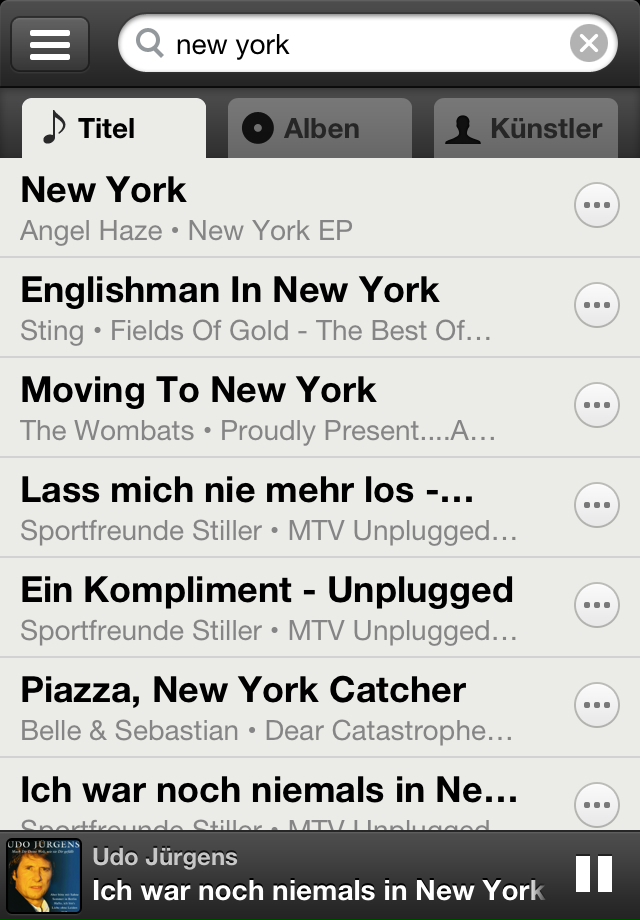Image resolution: width=640 pixels, height=920 pixels.
Task: Clear the search text
Action: click(589, 44)
